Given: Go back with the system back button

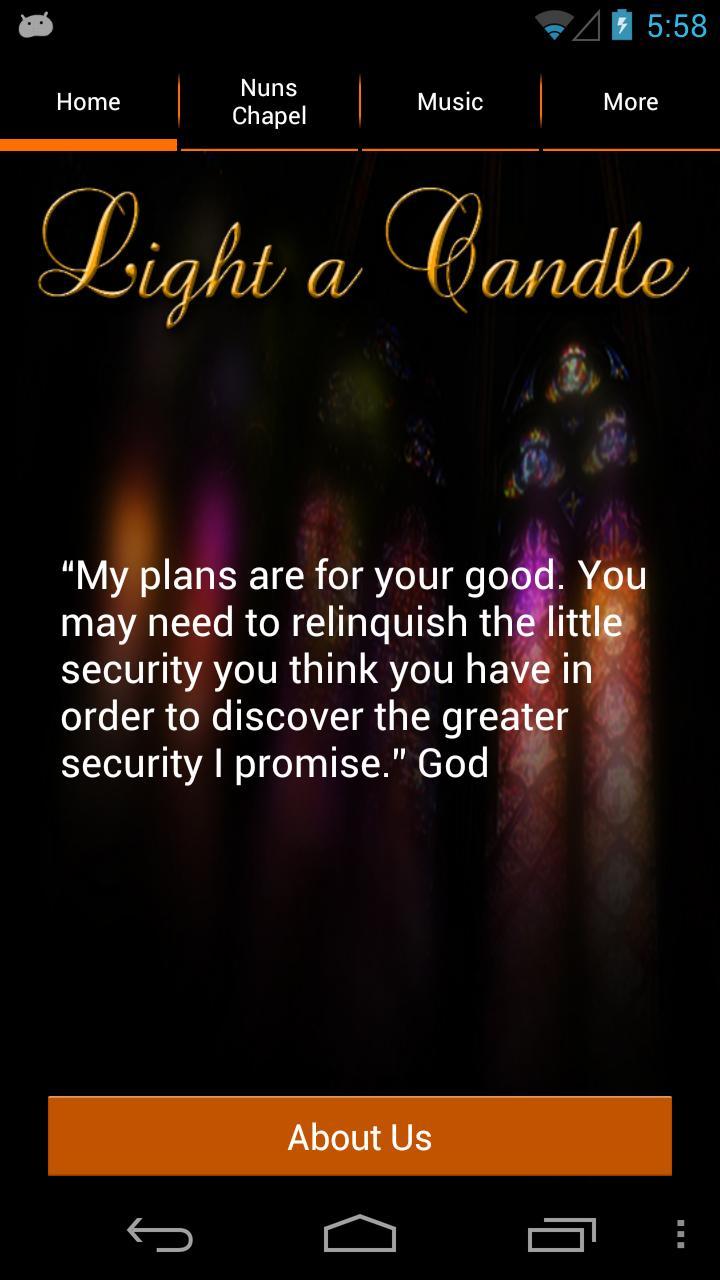Looking at the screenshot, I should coord(160,1235).
